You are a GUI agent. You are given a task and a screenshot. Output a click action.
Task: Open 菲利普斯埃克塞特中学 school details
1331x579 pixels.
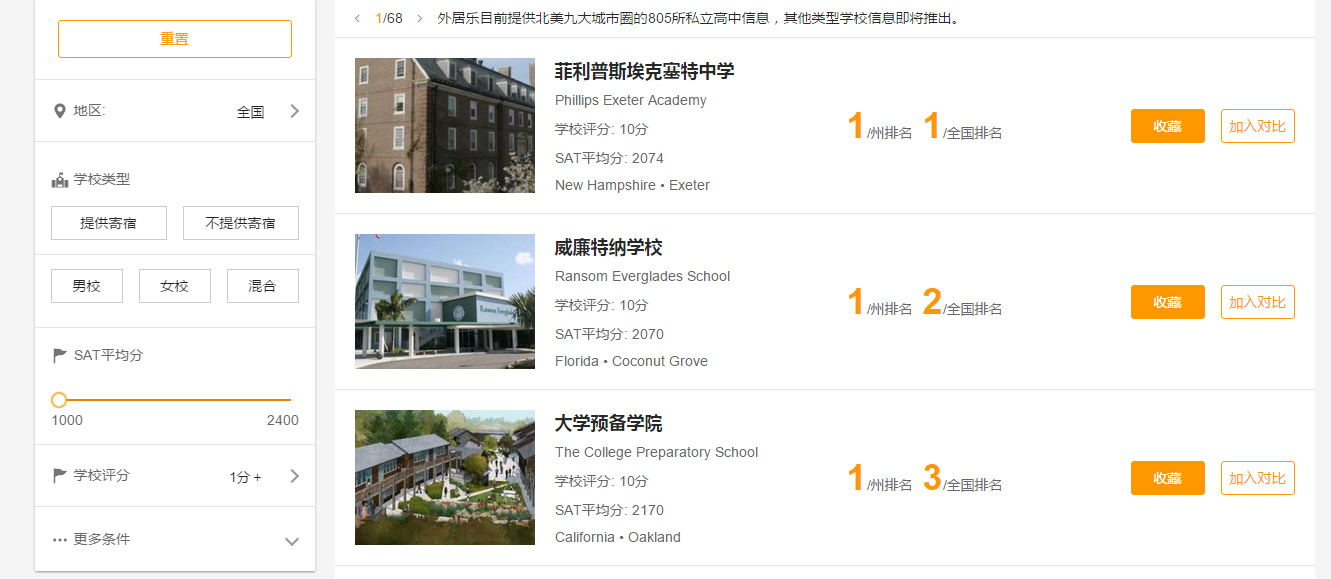click(644, 71)
